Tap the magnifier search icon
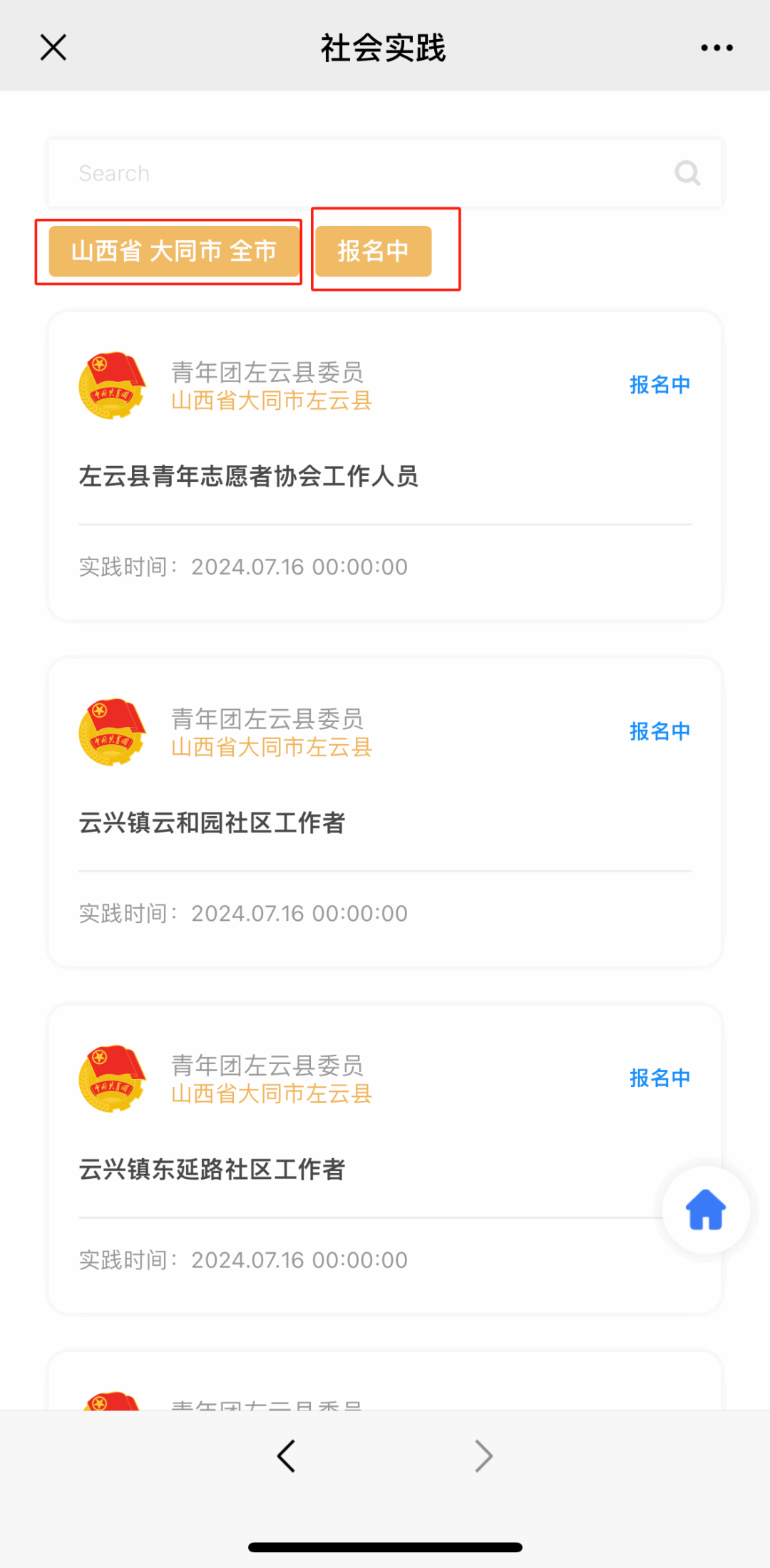Screen dimensions: 770x1568 click(x=687, y=173)
